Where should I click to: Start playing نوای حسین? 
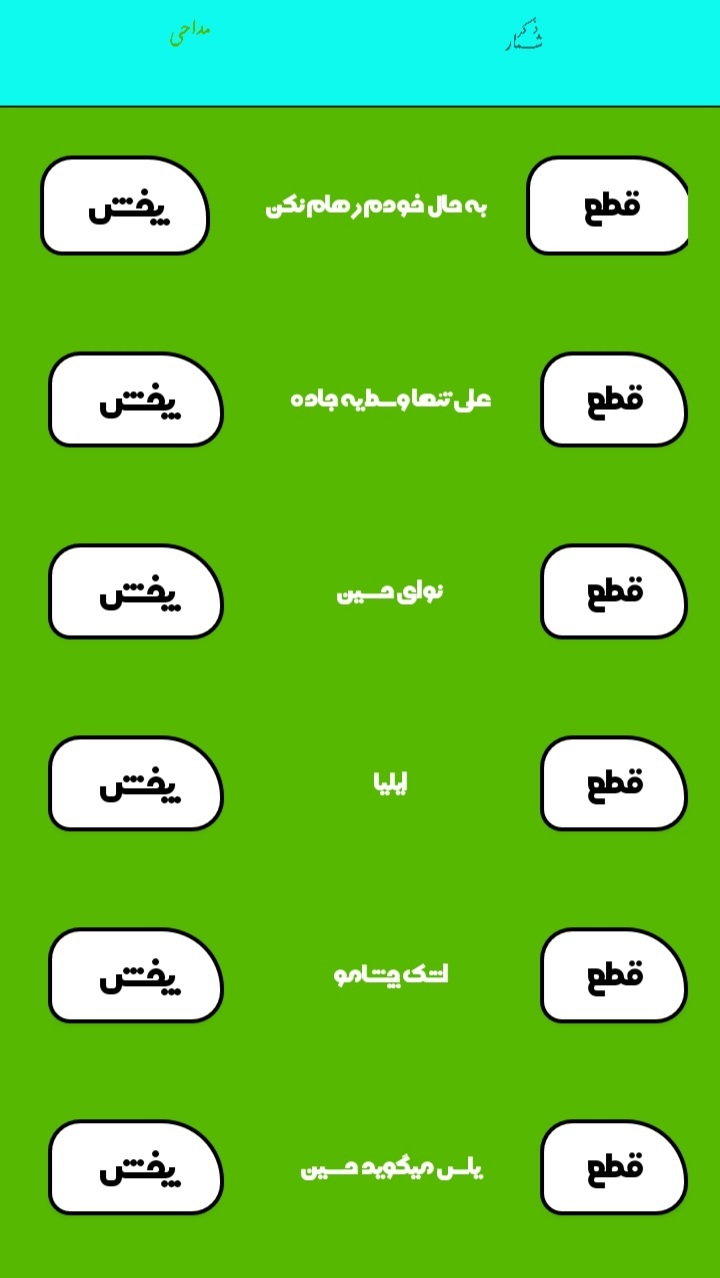[136, 591]
